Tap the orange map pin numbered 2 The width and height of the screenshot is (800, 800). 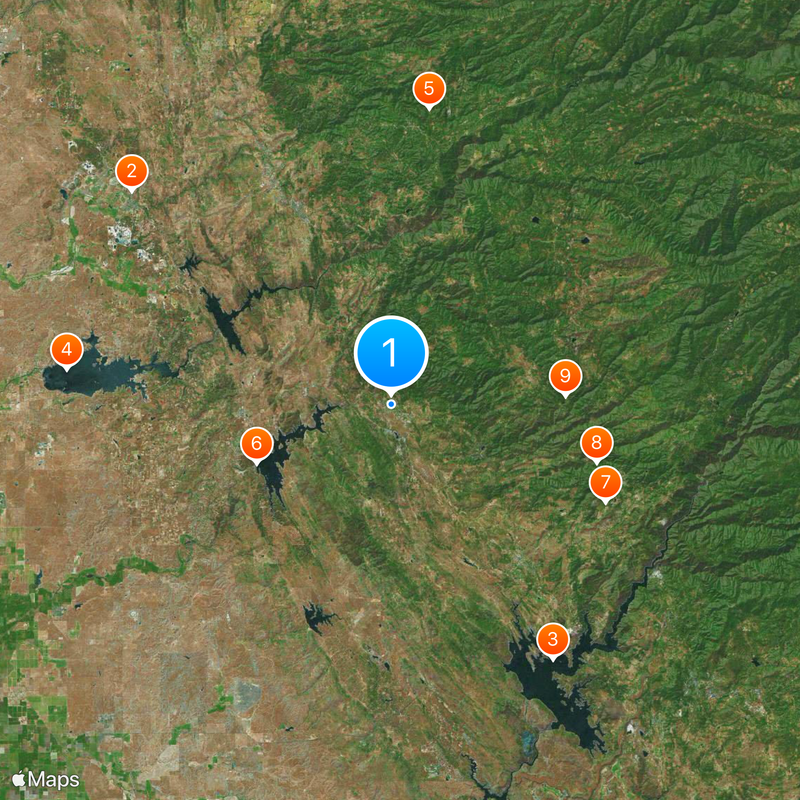coord(131,172)
